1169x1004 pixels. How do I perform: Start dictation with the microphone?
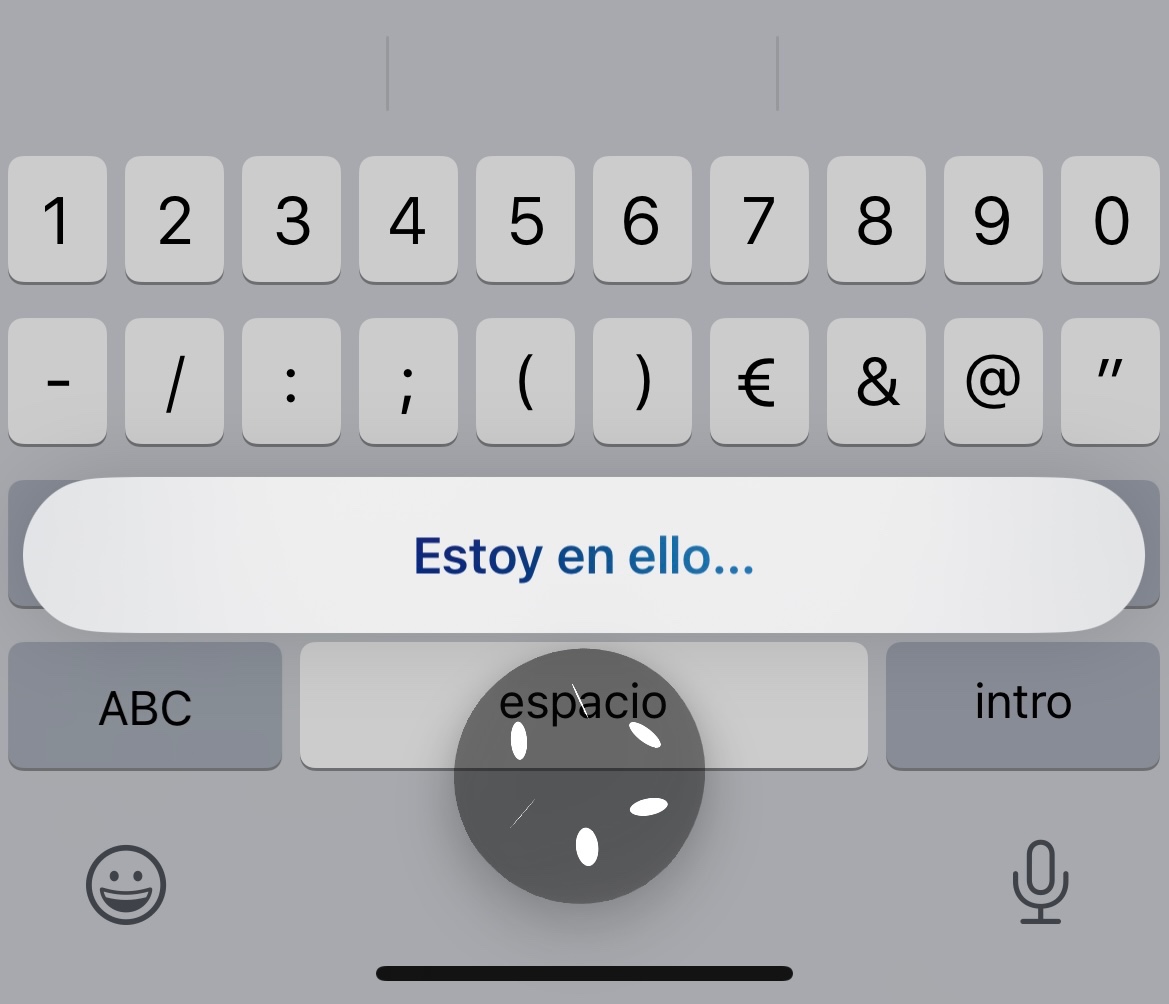pyautogui.click(x=1040, y=882)
